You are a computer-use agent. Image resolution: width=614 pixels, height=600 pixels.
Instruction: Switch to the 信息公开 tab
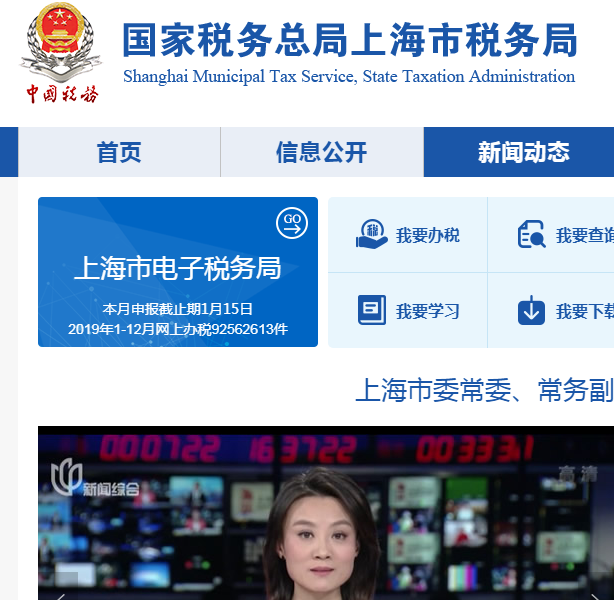tap(321, 152)
